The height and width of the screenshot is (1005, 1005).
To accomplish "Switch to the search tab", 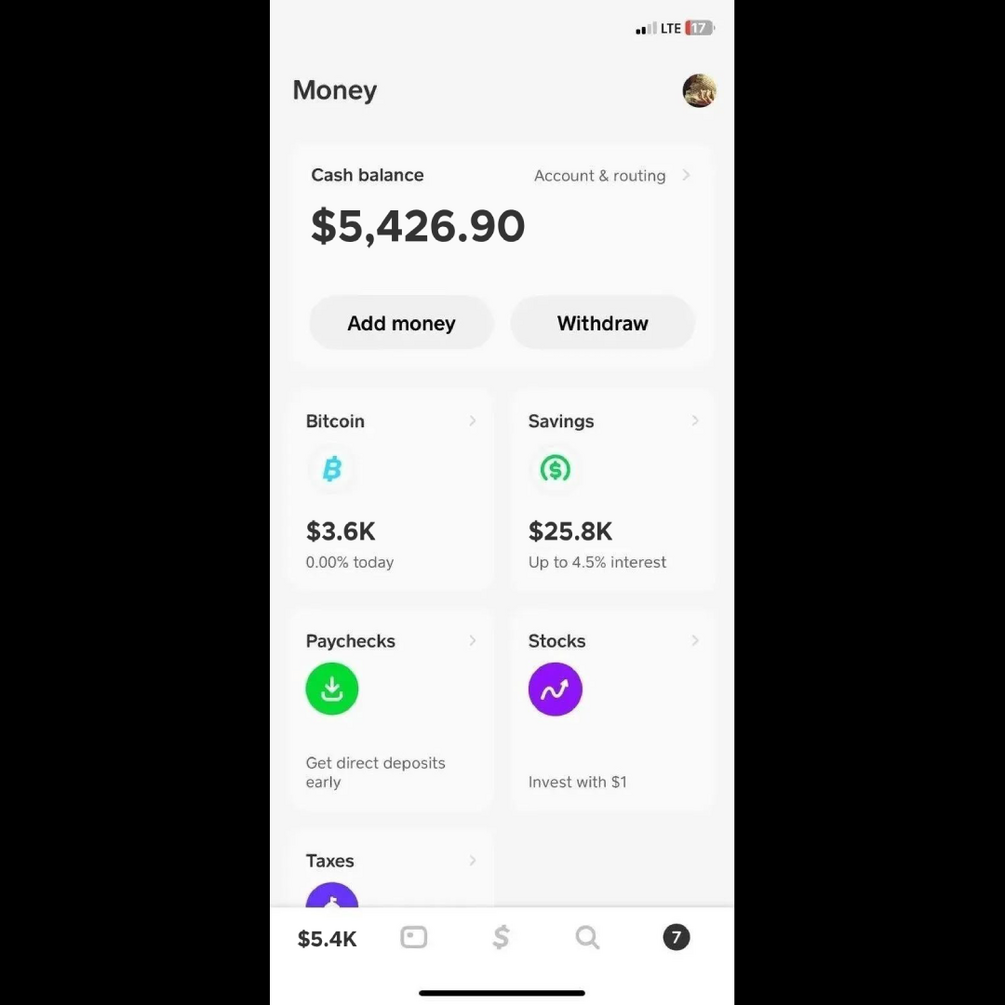I will tap(587, 938).
